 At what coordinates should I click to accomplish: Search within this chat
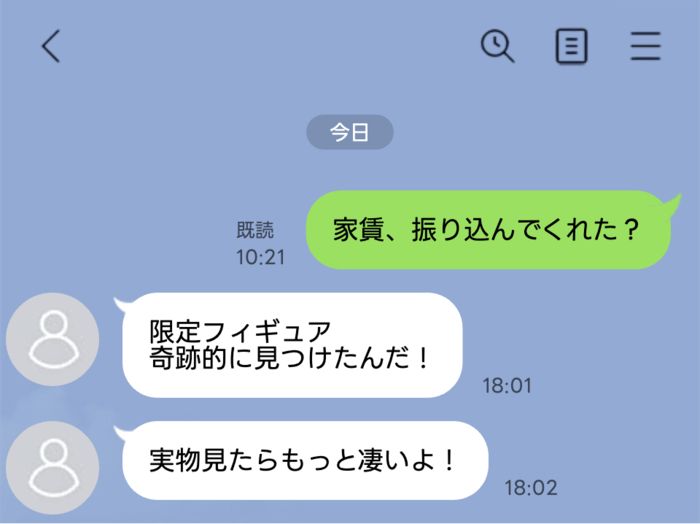coord(497,46)
